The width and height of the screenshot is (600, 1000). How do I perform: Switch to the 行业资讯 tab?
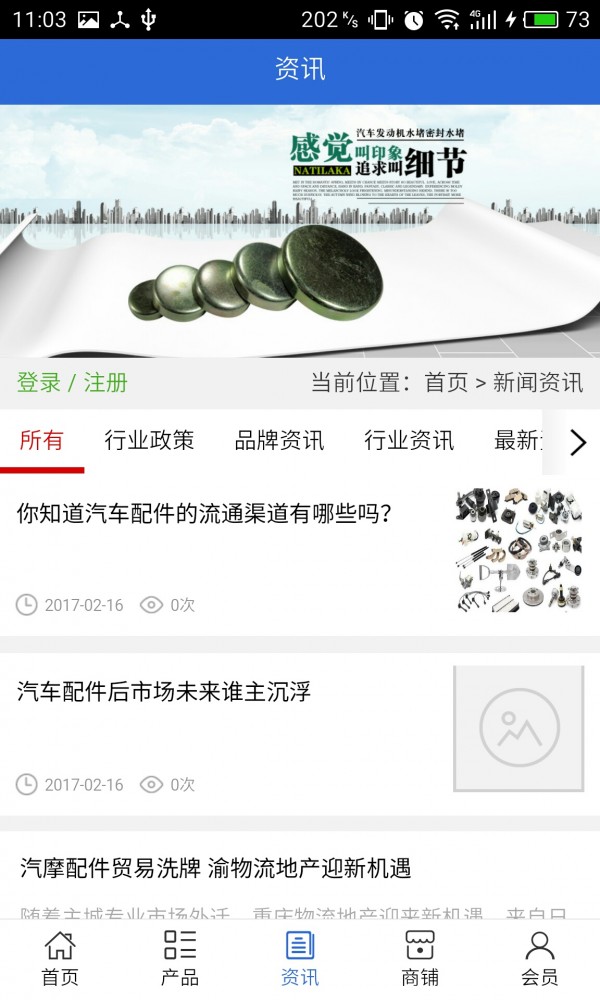(409, 441)
